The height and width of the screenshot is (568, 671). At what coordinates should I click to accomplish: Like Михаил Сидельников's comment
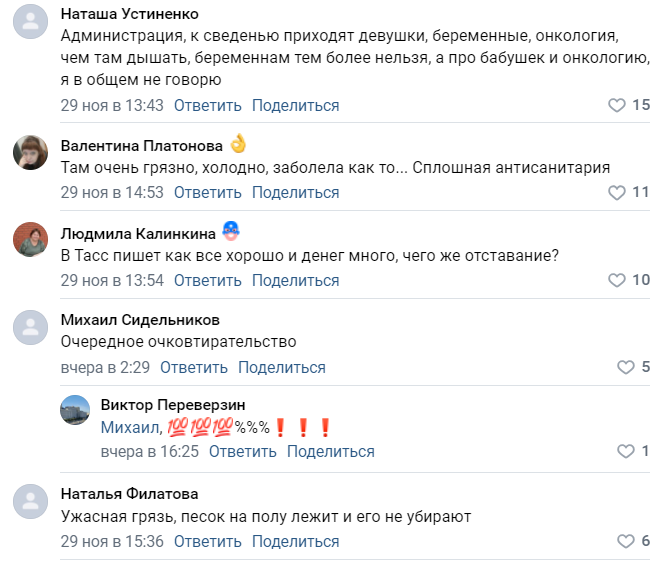tap(626, 367)
